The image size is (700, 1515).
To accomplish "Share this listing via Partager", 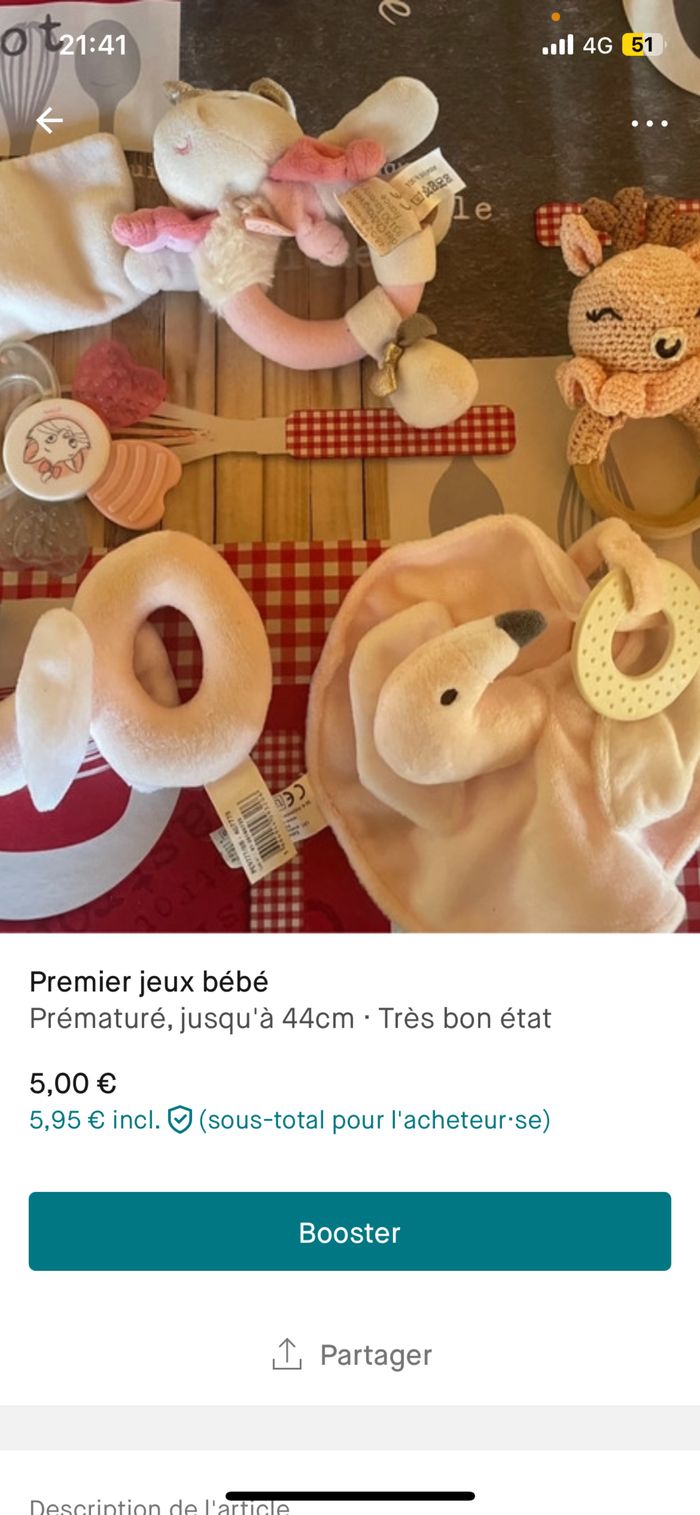I will [x=352, y=1355].
